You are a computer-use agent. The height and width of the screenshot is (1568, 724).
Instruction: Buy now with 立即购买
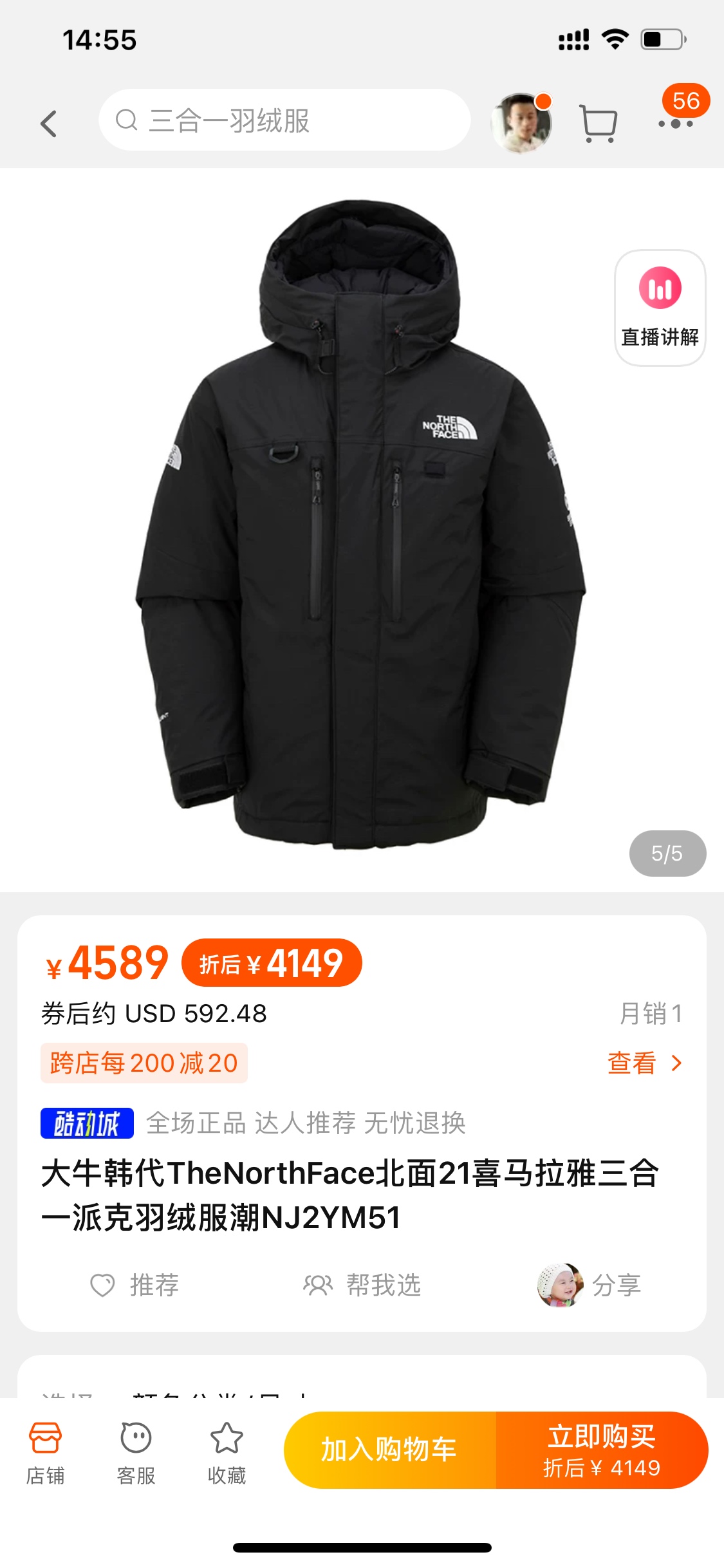point(601,1450)
